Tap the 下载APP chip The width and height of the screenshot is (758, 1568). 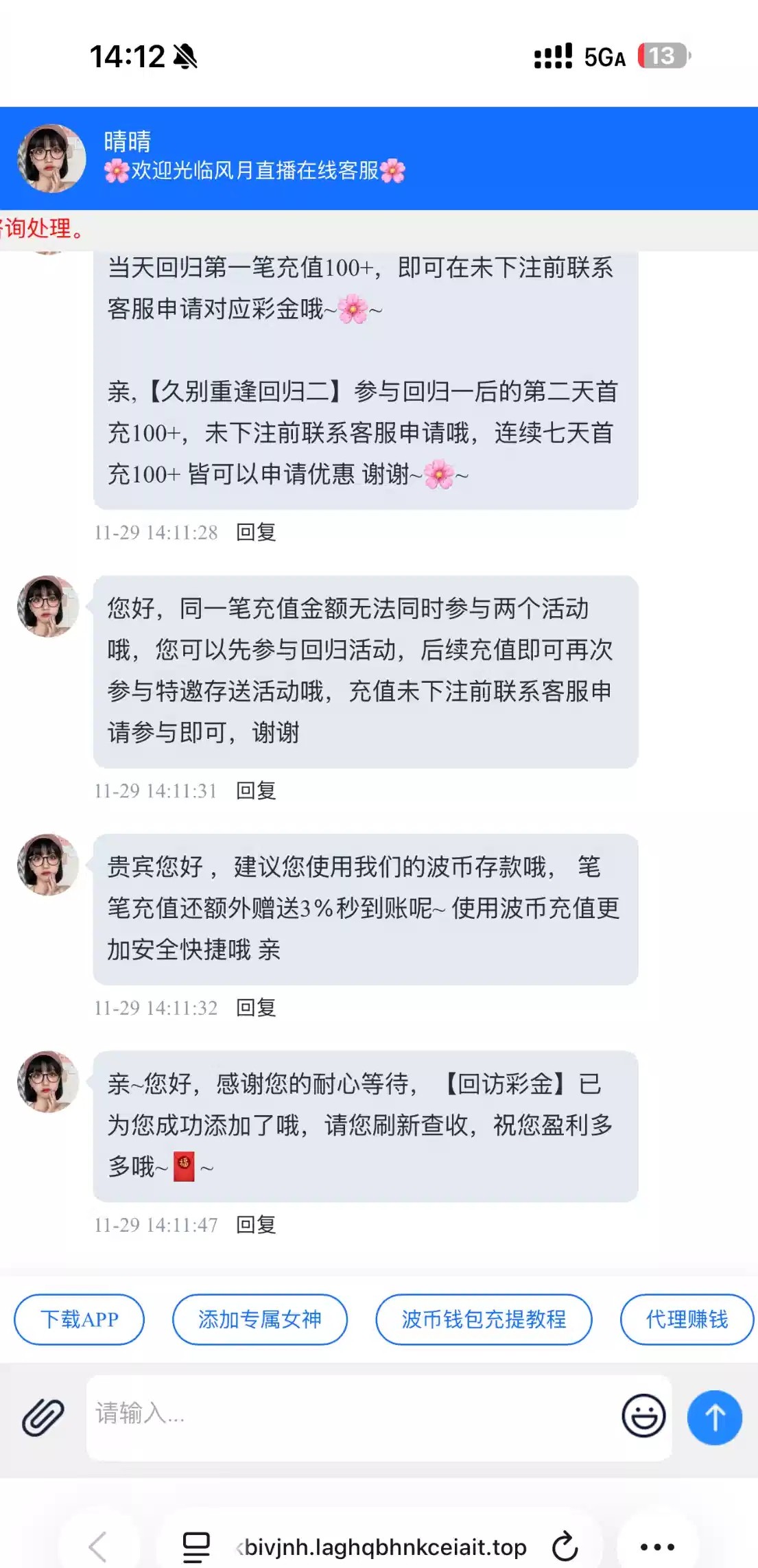coord(80,1319)
